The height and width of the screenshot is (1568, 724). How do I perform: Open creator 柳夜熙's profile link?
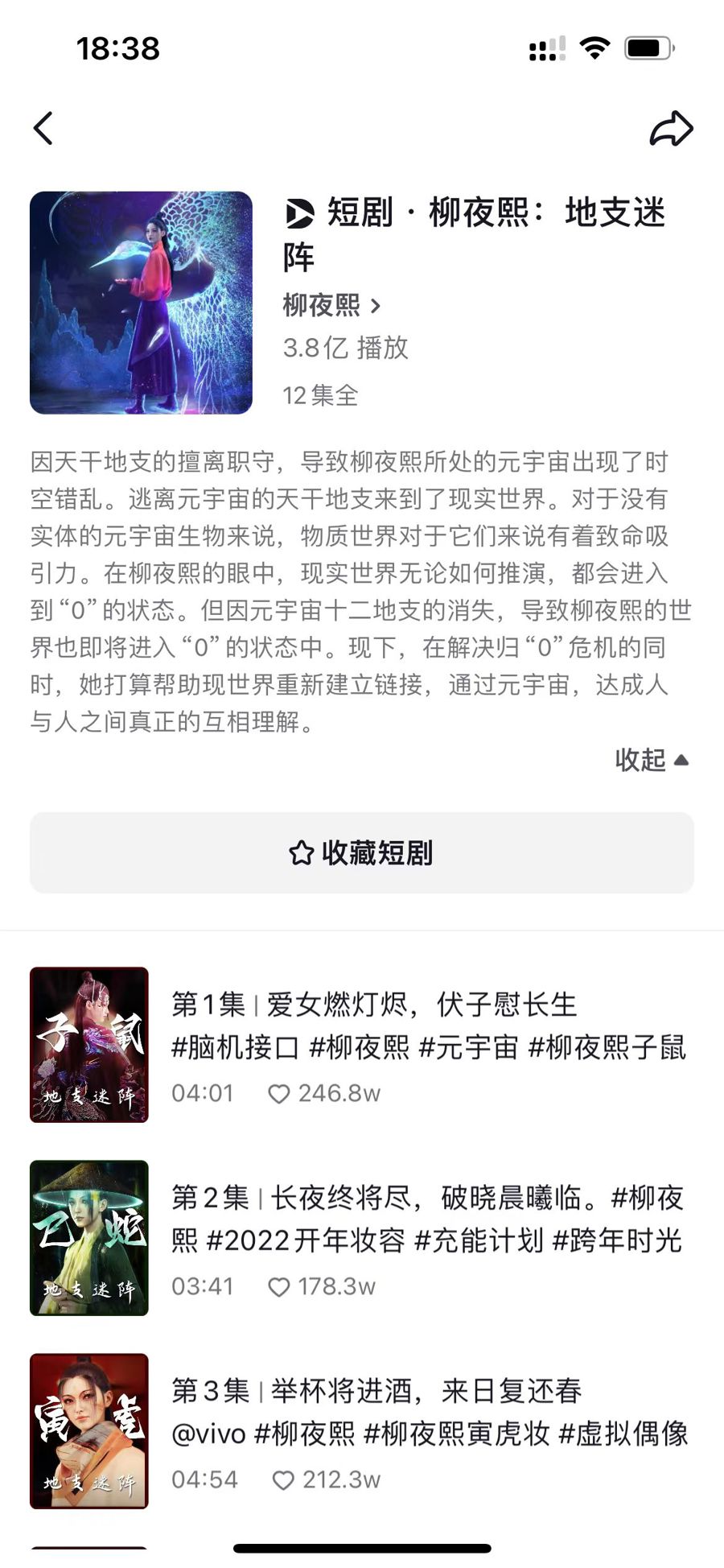(x=331, y=306)
